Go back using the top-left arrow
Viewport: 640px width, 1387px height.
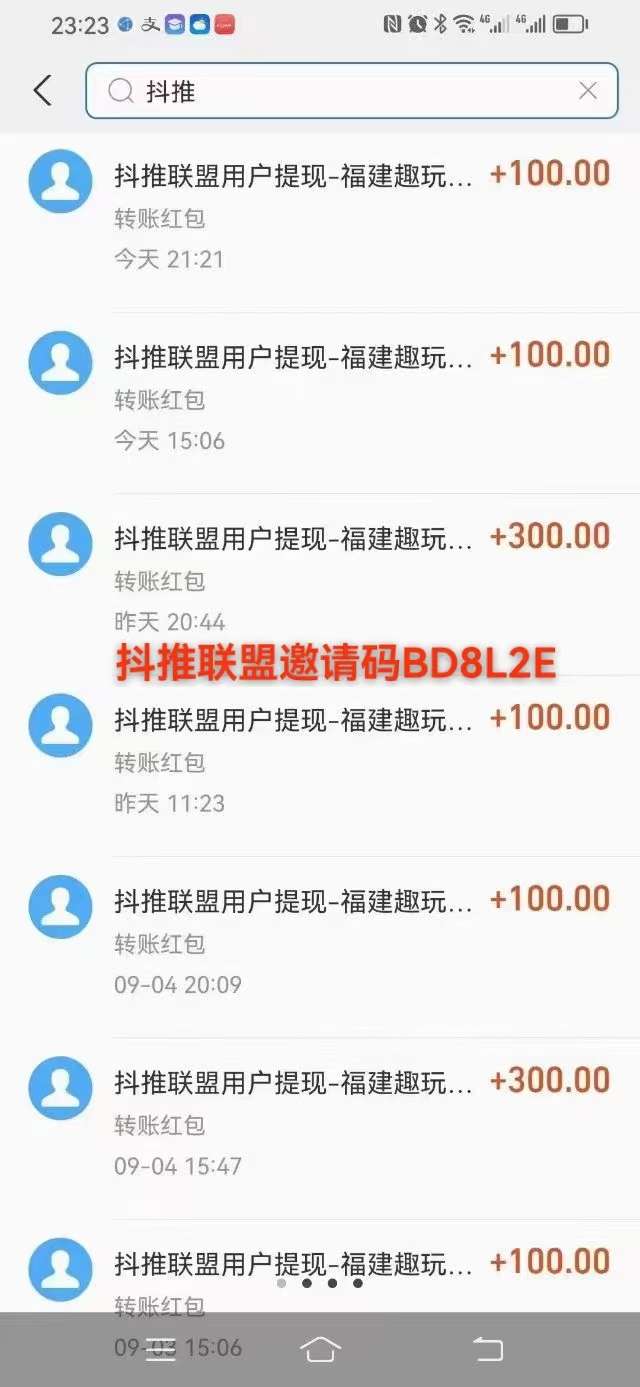coord(42,91)
